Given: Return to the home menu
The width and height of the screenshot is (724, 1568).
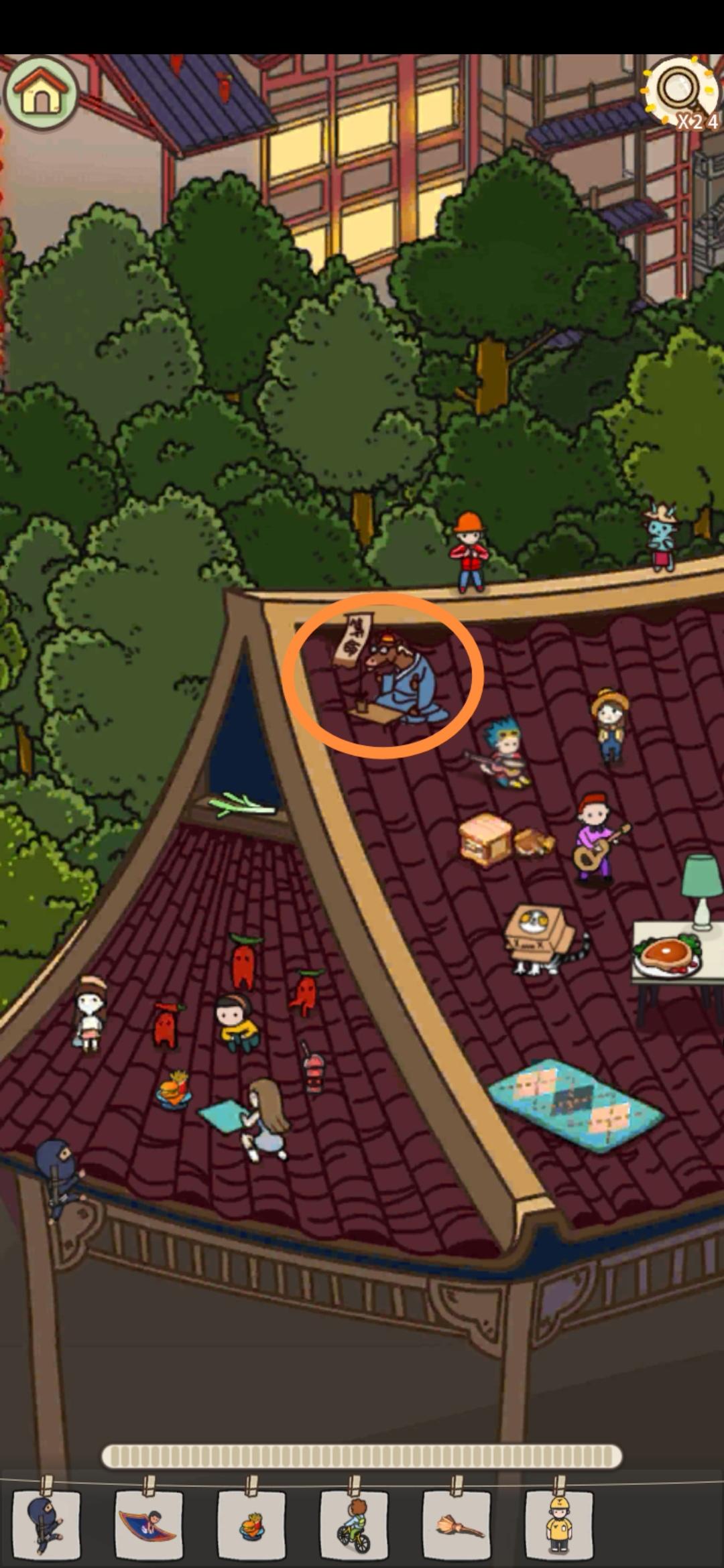Looking at the screenshot, I should [41, 94].
